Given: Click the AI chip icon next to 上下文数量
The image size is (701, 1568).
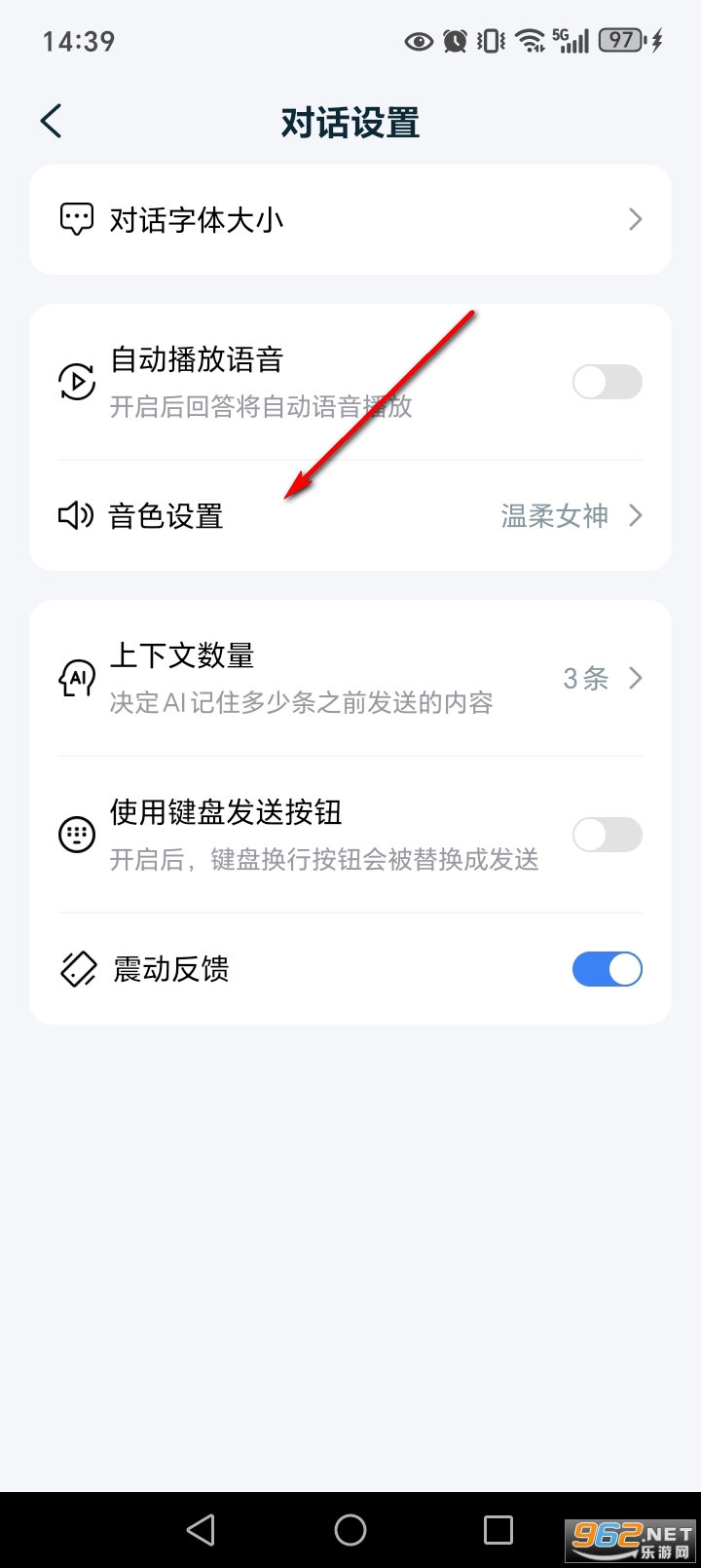Looking at the screenshot, I should coord(77,679).
